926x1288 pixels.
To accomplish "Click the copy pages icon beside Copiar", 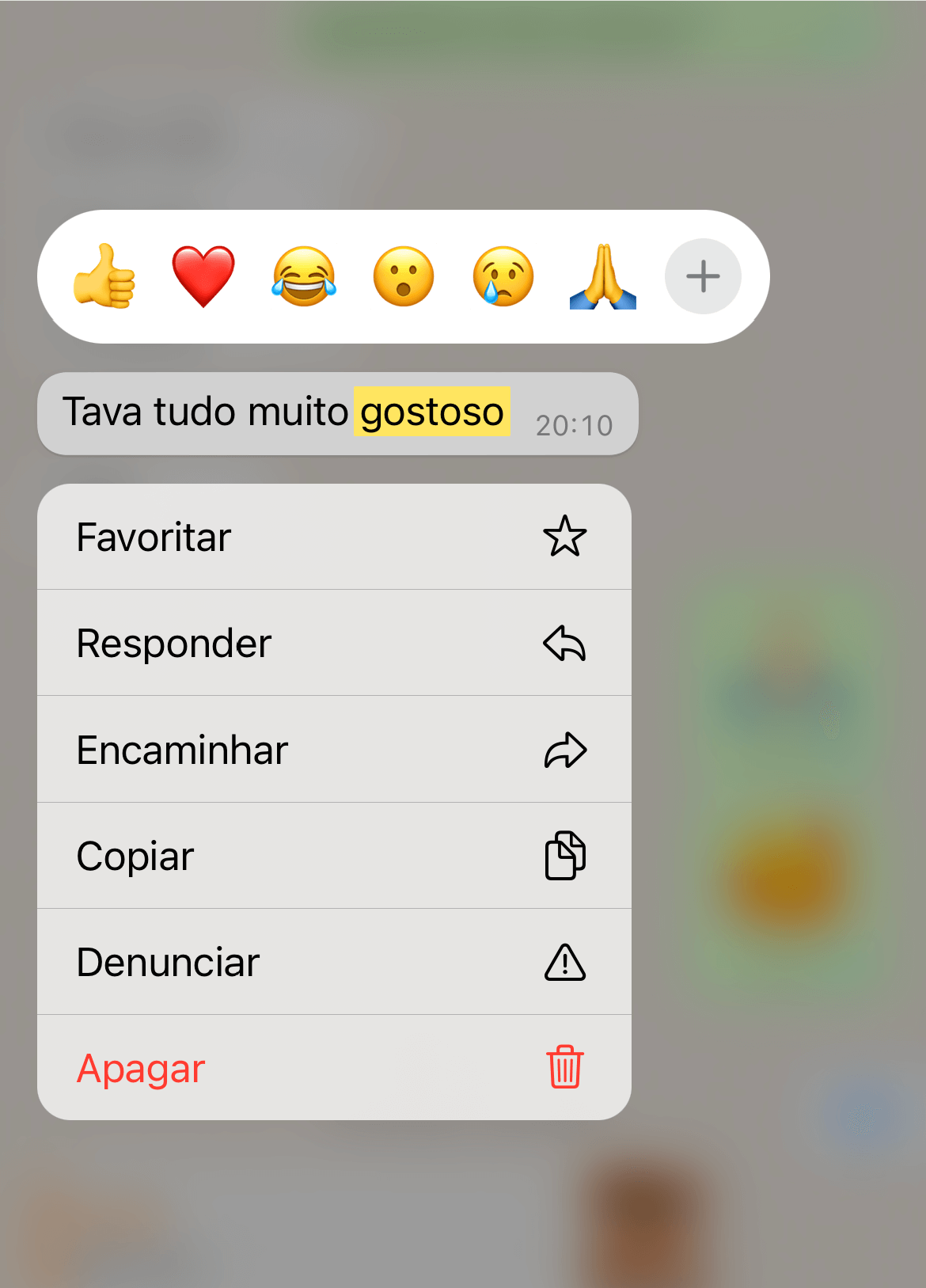I will click(x=565, y=855).
